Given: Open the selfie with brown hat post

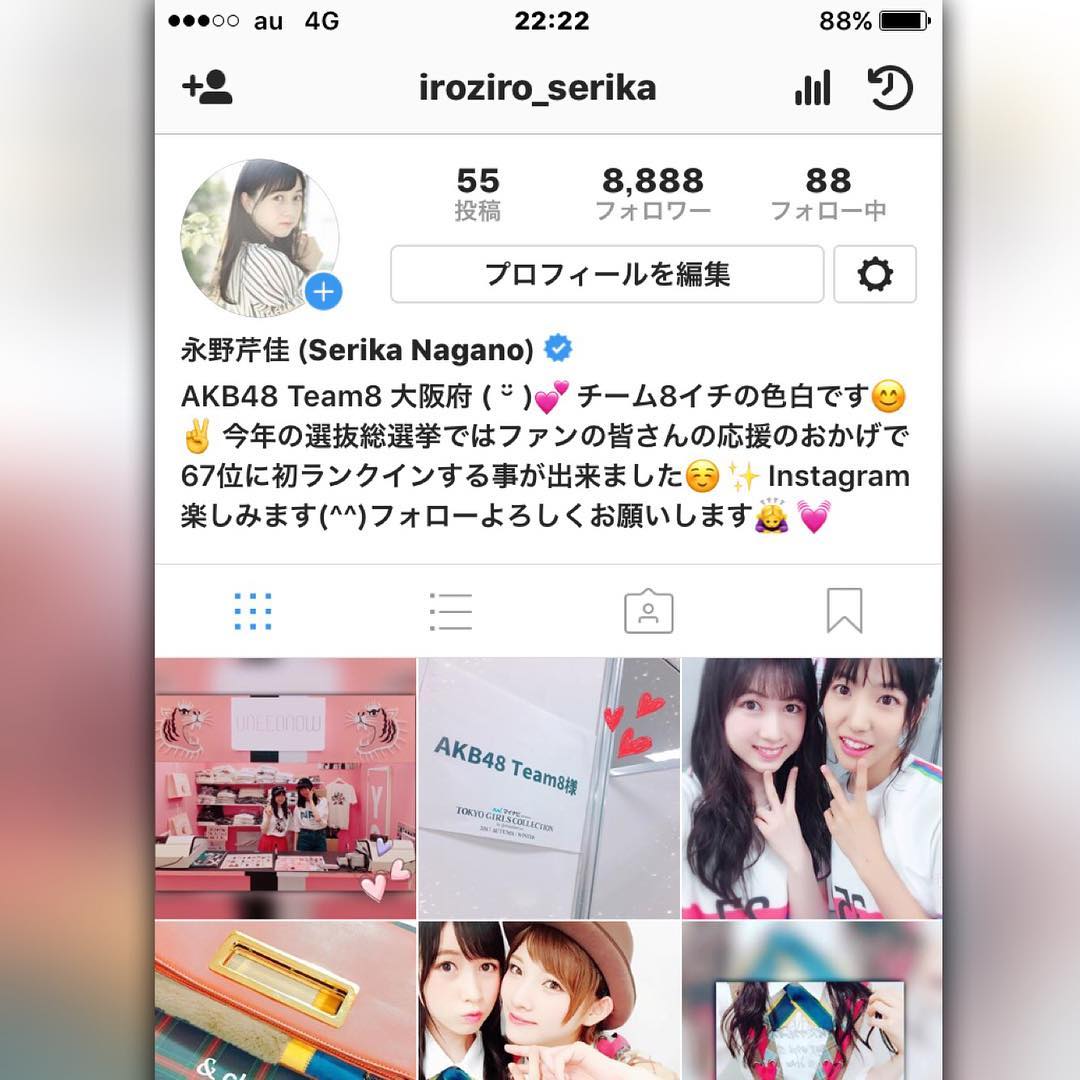Looking at the screenshot, I should pyautogui.click(x=548, y=1000).
